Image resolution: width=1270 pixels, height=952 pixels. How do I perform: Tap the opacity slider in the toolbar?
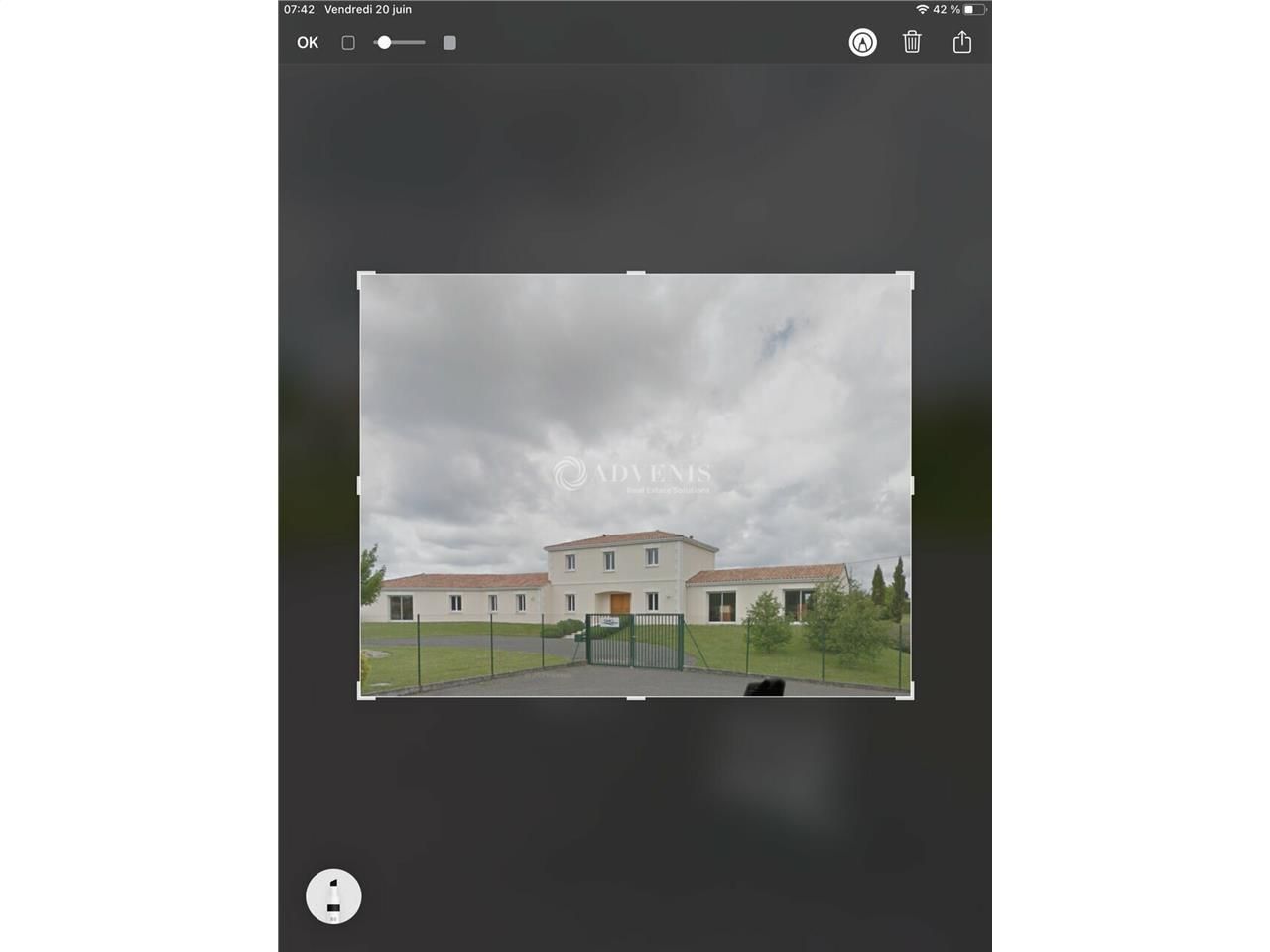click(399, 43)
